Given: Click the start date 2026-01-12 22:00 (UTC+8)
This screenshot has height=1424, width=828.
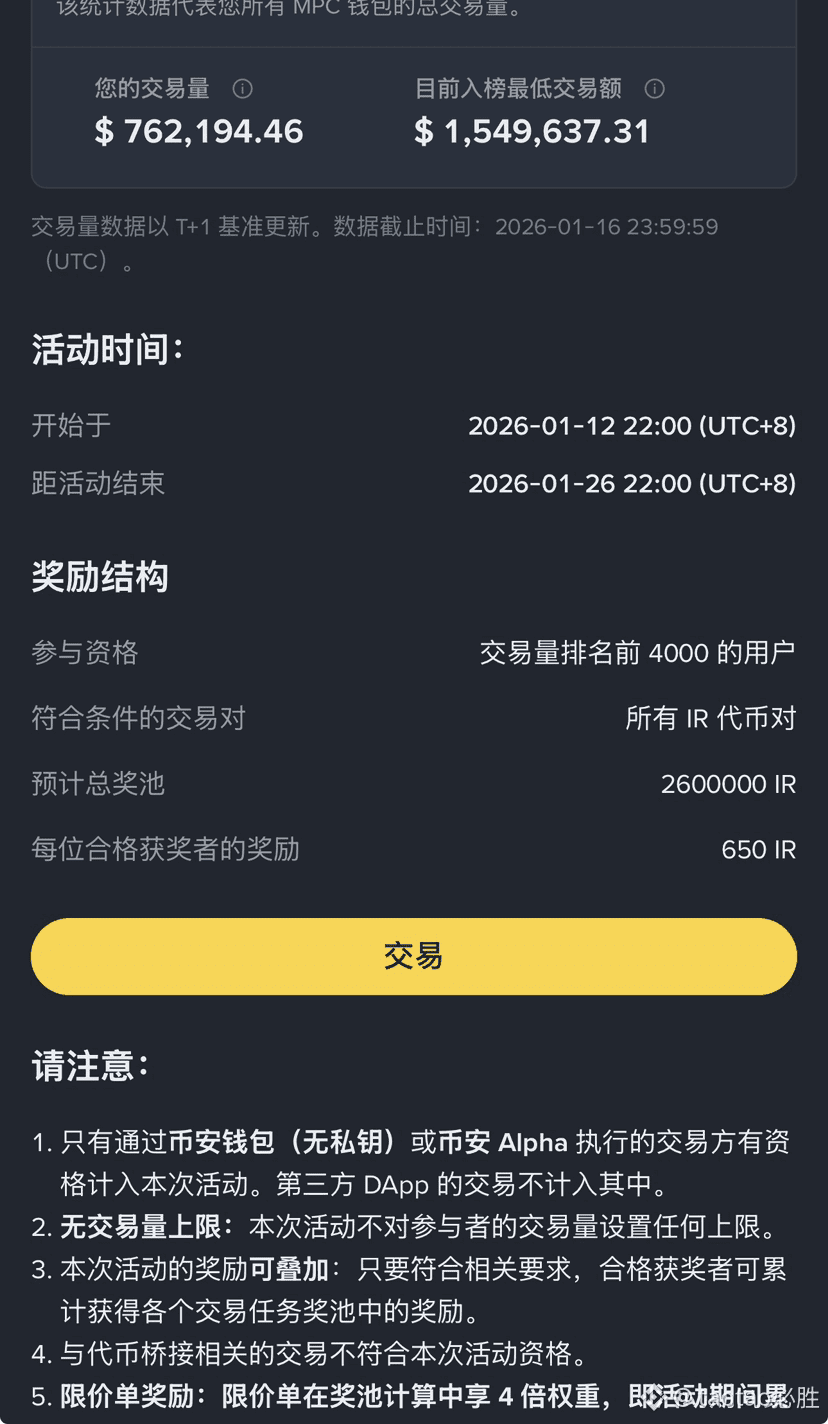Looking at the screenshot, I should click(x=632, y=425).
